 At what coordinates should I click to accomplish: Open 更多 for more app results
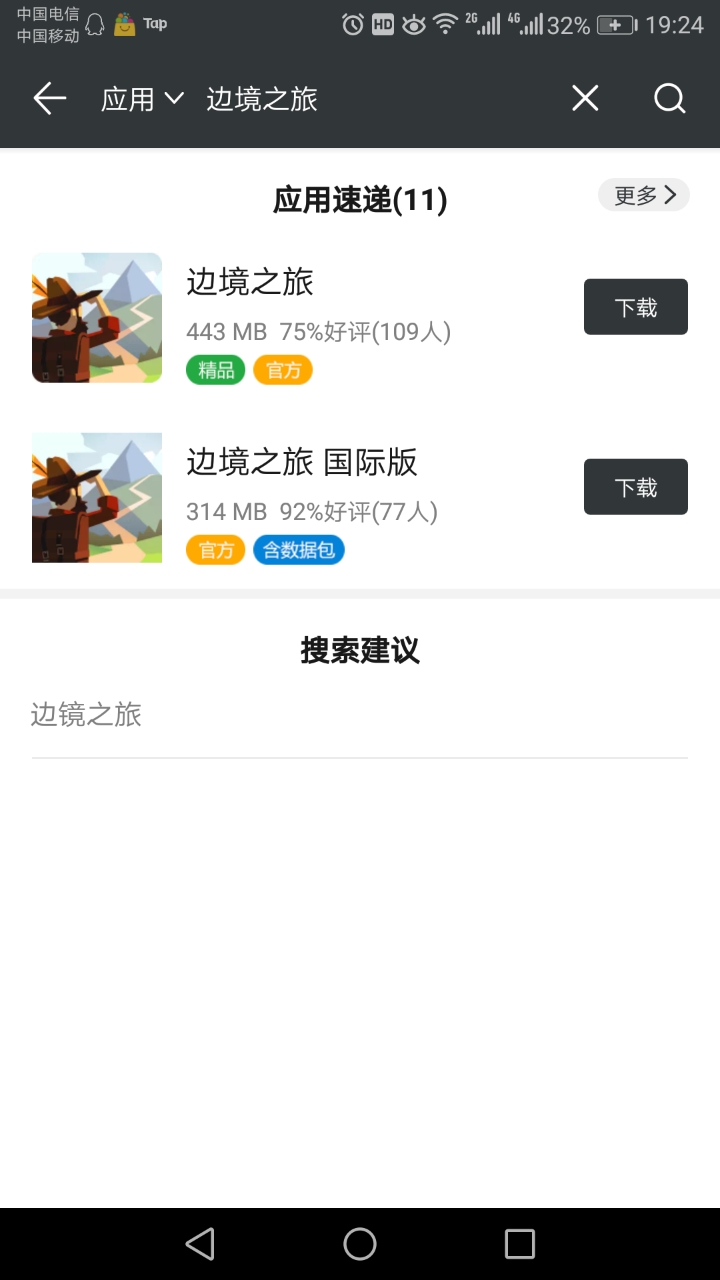(644, 195)
